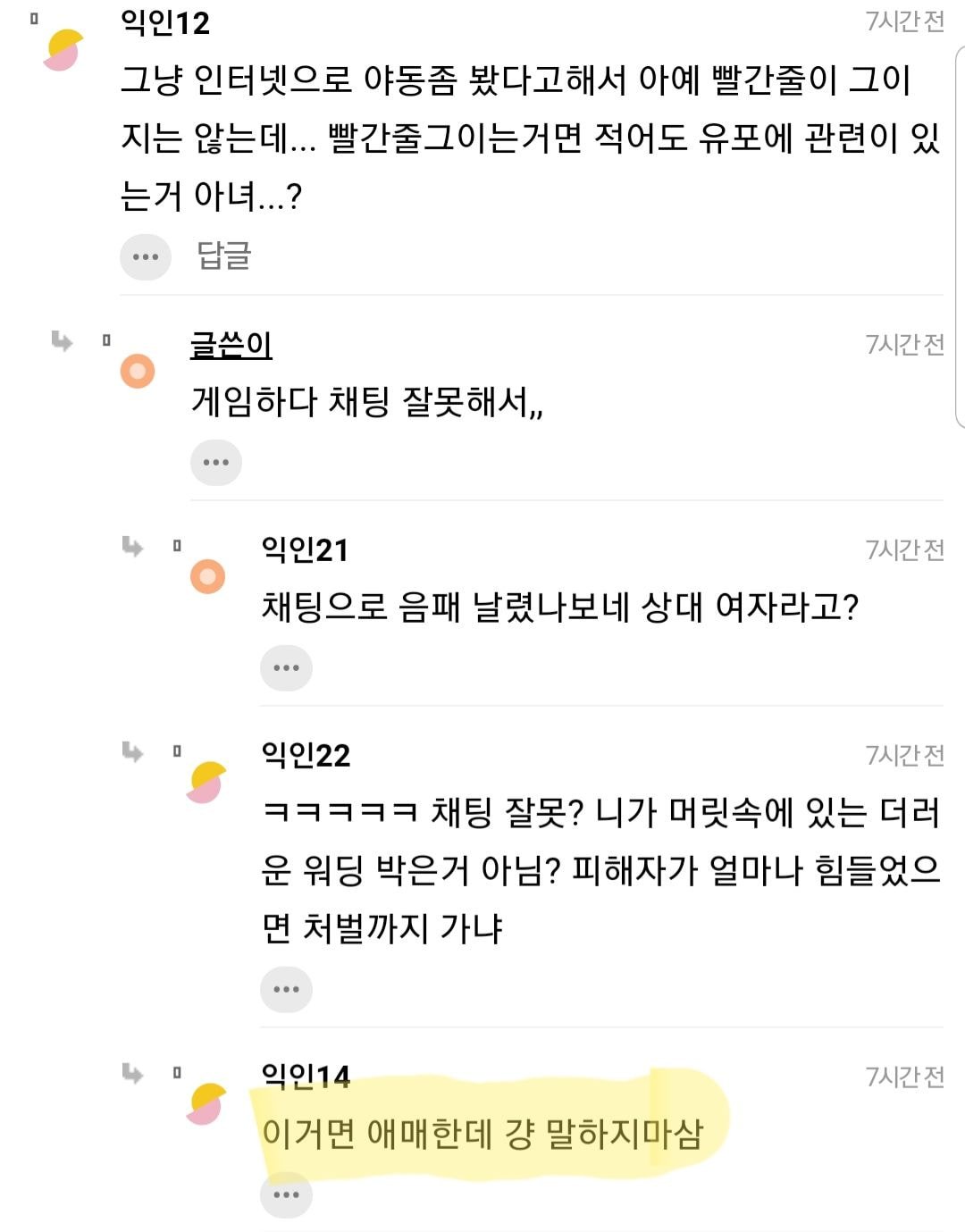Screen dimensions: 965x1232
Task: Tap 답글 to reply to 익인12
Action: pyautogui.click(x=223, y=256)
